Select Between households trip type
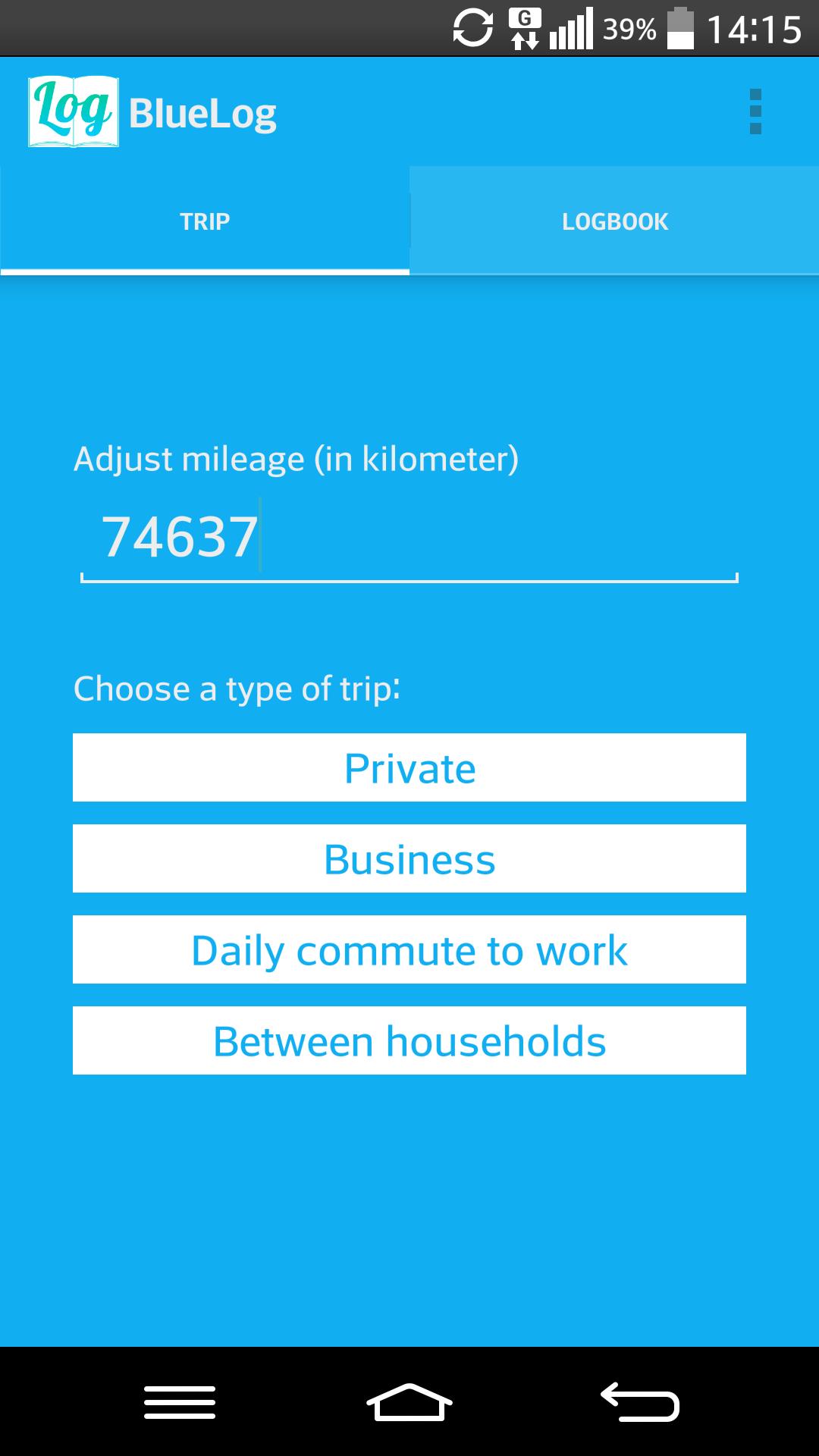 click(409, 1040)
